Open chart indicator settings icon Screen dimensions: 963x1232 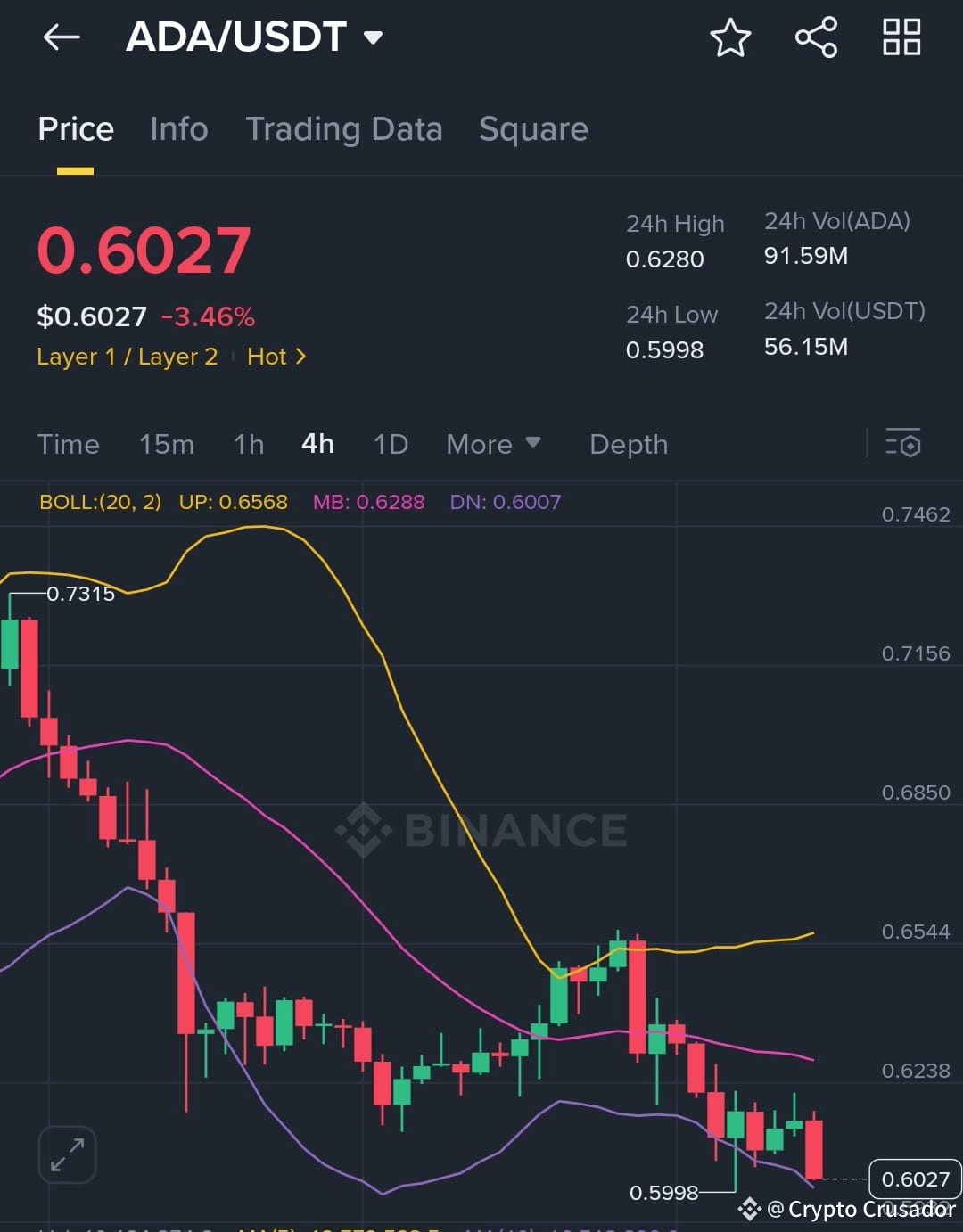(x=903, y=443)
